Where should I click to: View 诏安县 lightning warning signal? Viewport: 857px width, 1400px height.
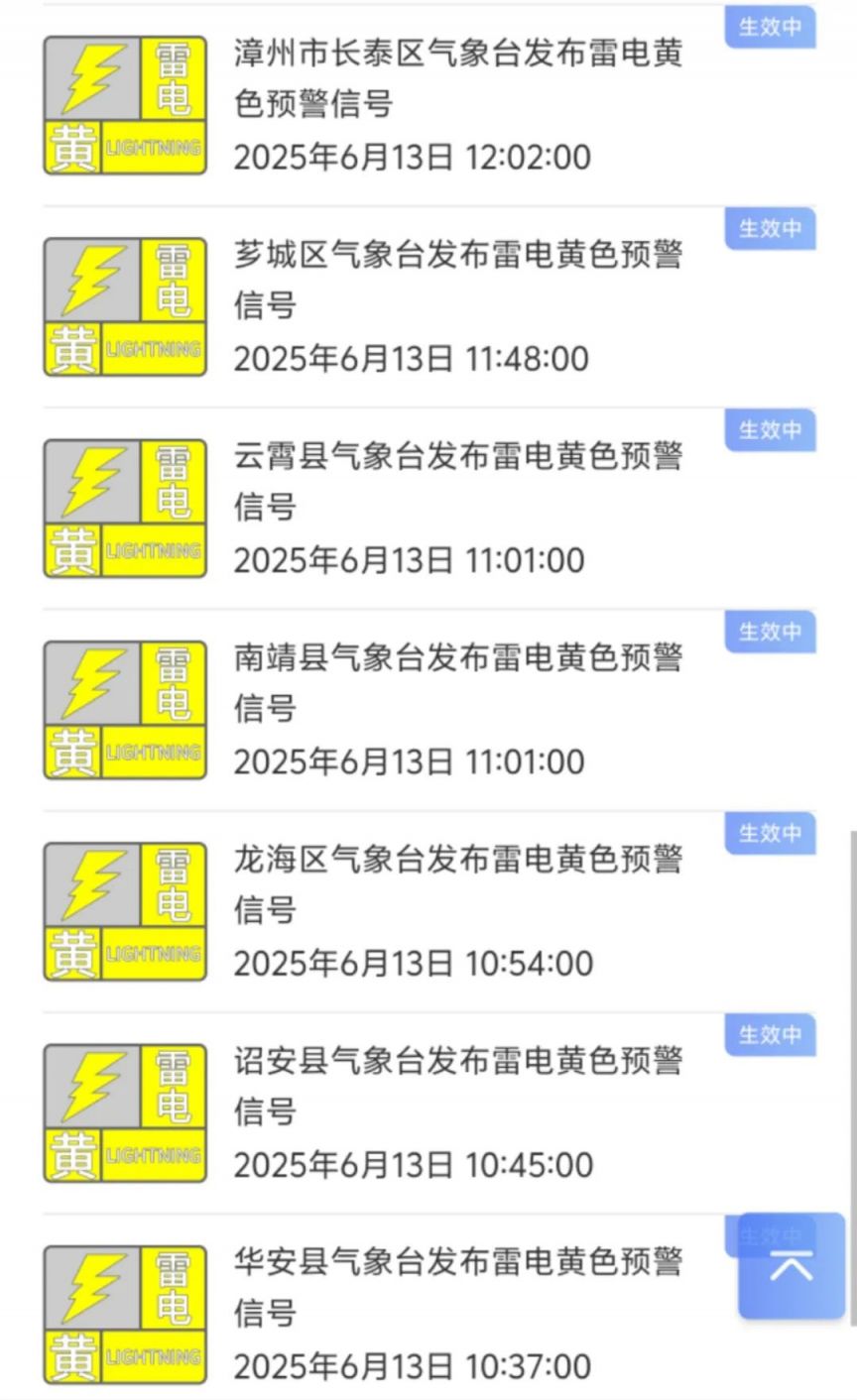458,1085
